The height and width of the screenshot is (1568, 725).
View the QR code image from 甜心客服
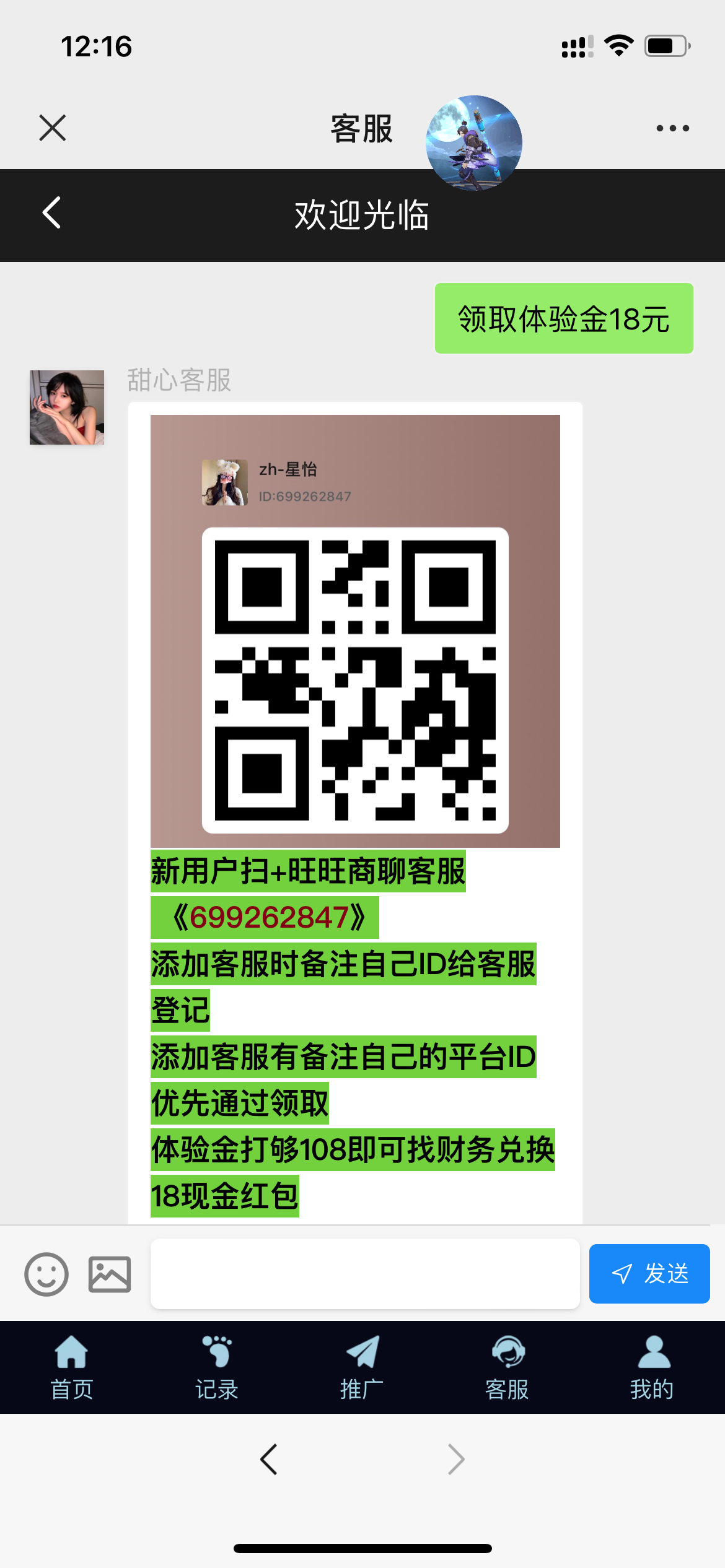pos(355,630)
